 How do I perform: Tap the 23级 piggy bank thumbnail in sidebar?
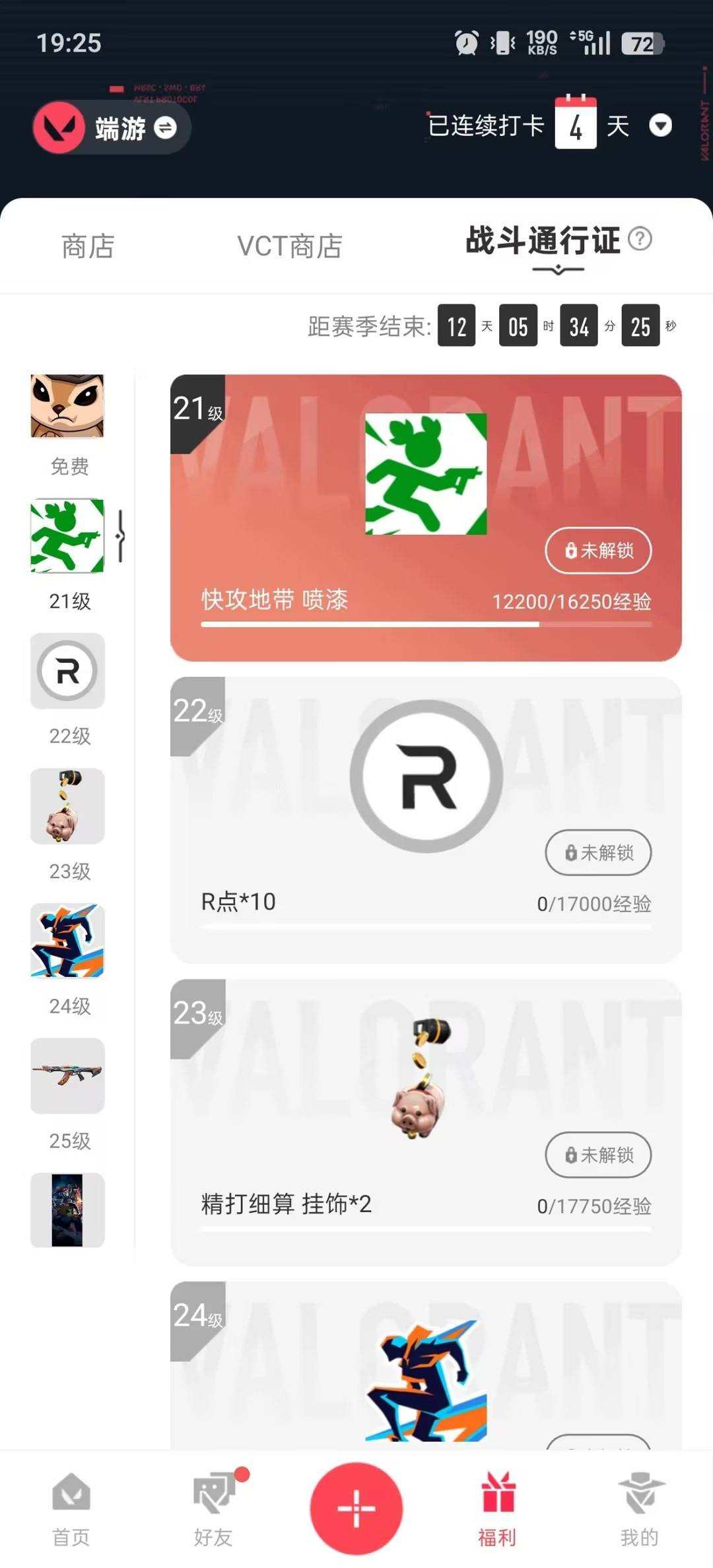(x=67, y=807)
